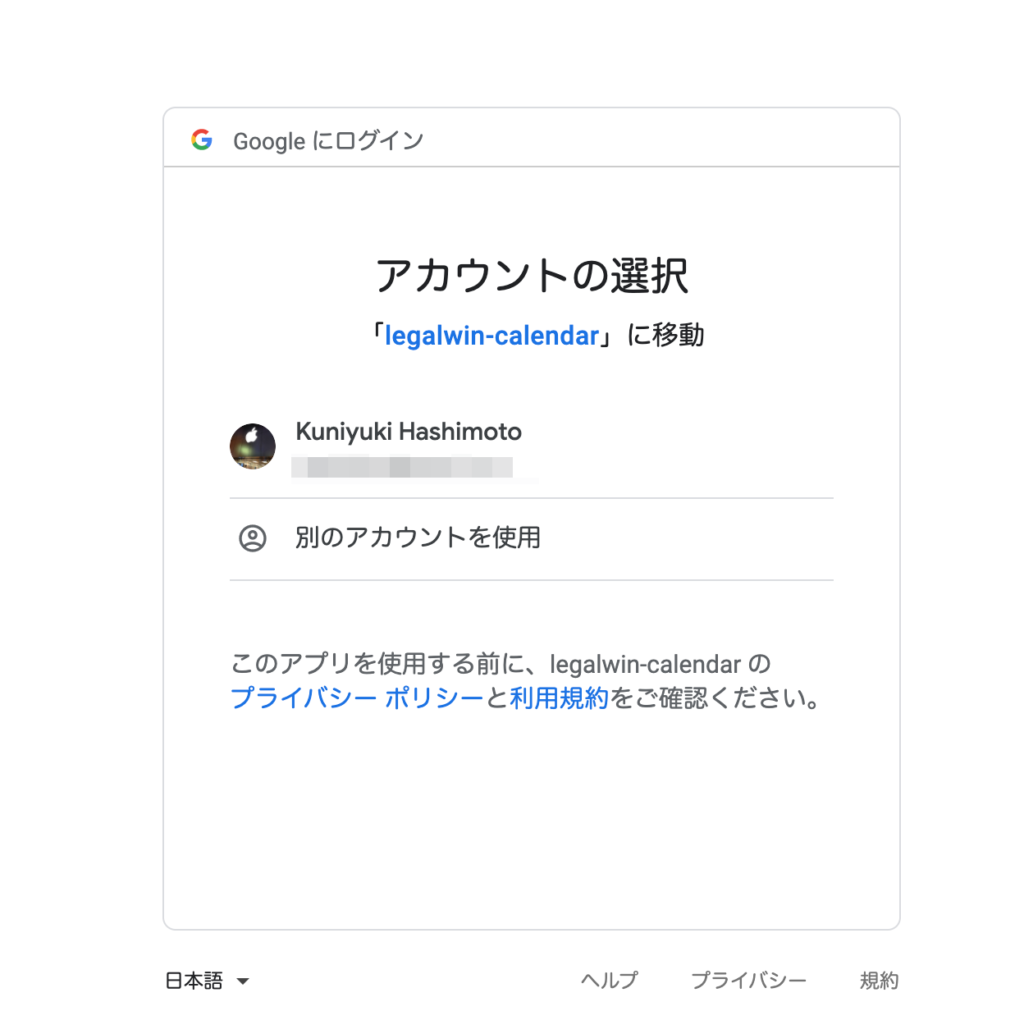Open the 利用規約 link
The image size is (1024, 1011).
[559, 698]
